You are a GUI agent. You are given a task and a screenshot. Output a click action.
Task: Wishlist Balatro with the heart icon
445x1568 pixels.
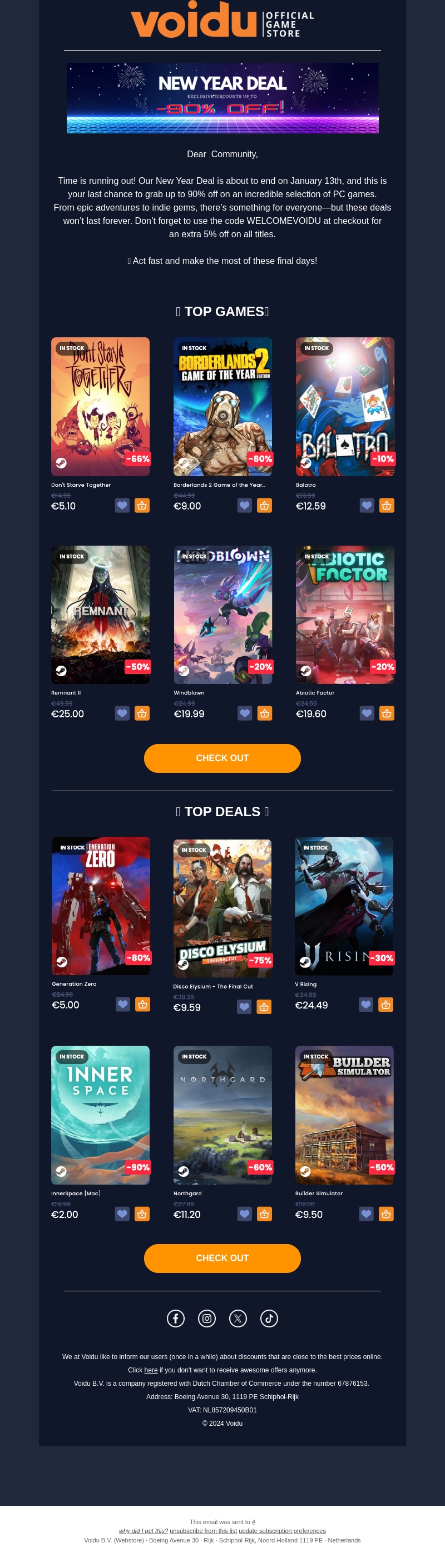367,505
